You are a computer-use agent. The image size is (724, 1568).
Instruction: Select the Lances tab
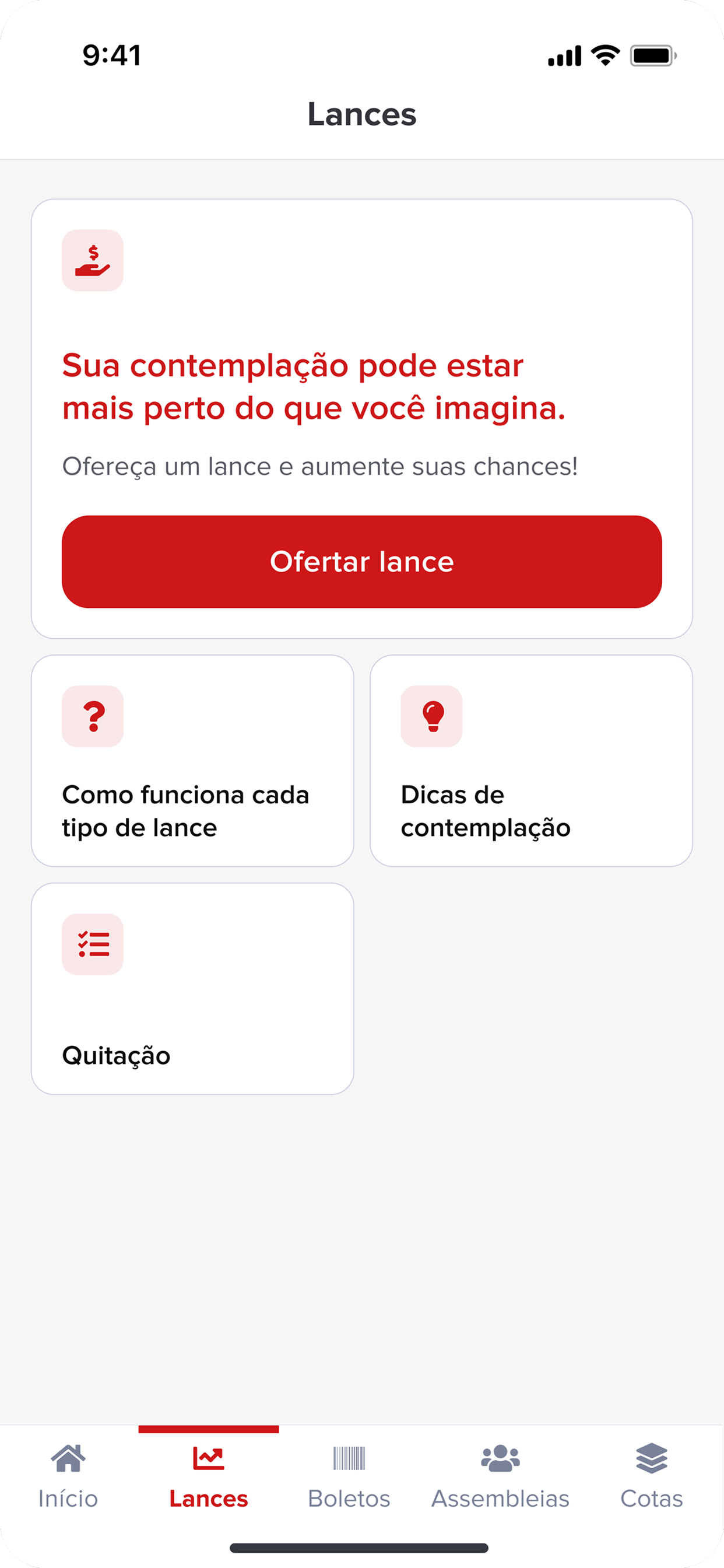pos(209,1475)
